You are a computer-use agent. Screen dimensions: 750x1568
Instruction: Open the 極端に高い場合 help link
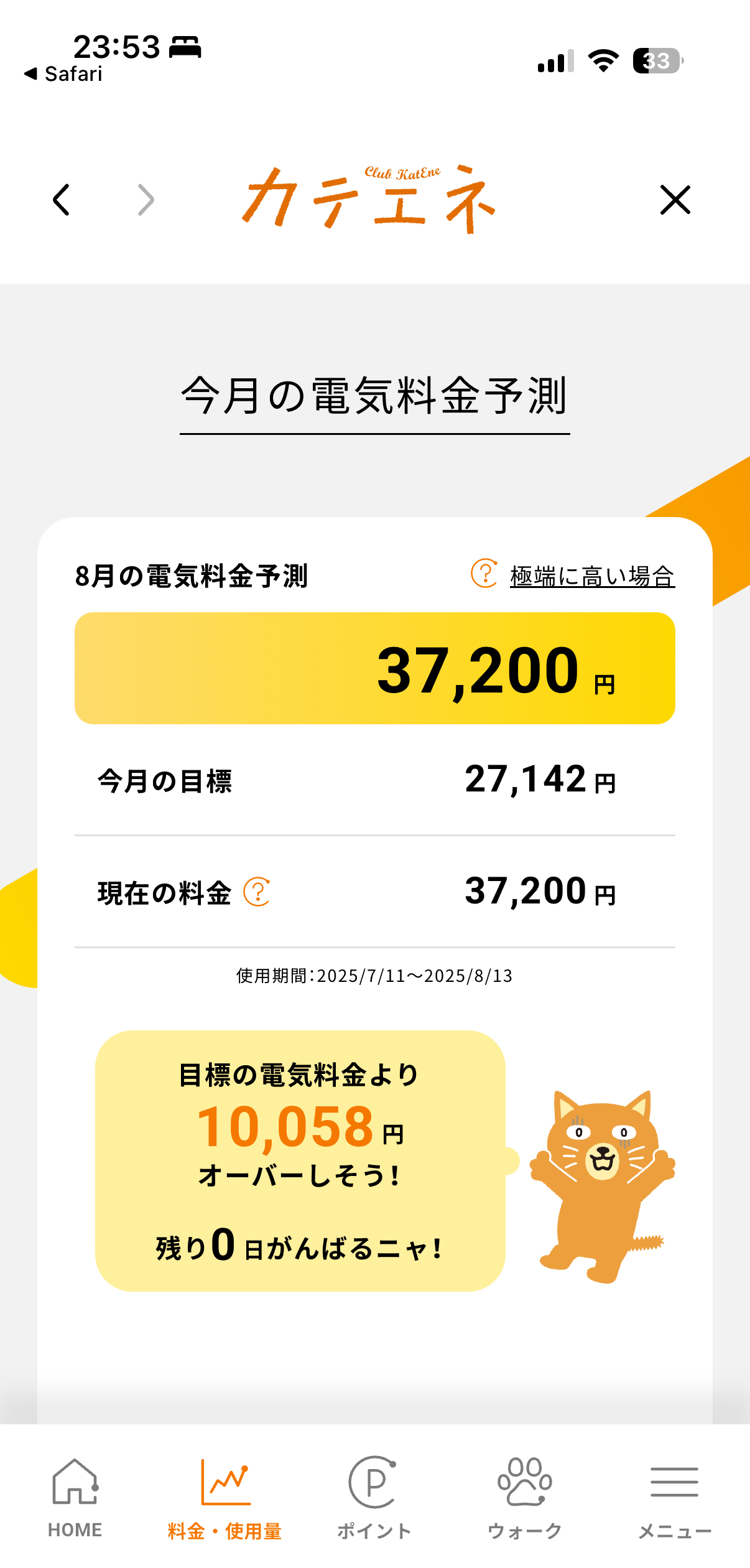coord(591,576)
